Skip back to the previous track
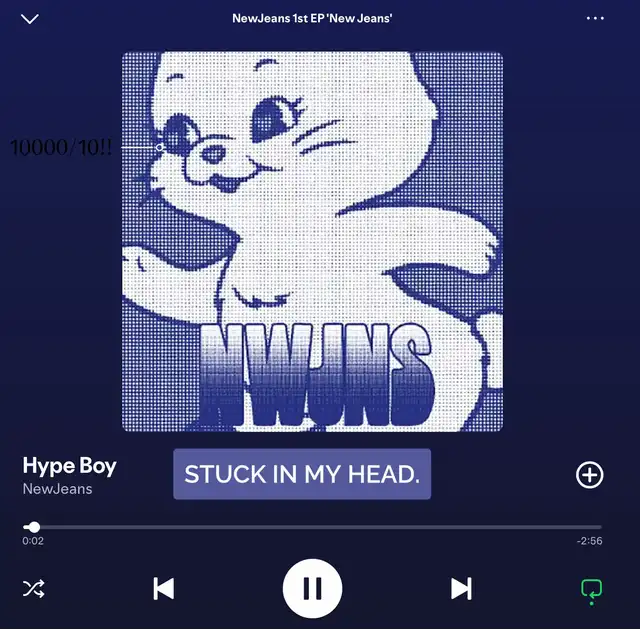This screenshot has height=629, width=640. coord(164,588)
